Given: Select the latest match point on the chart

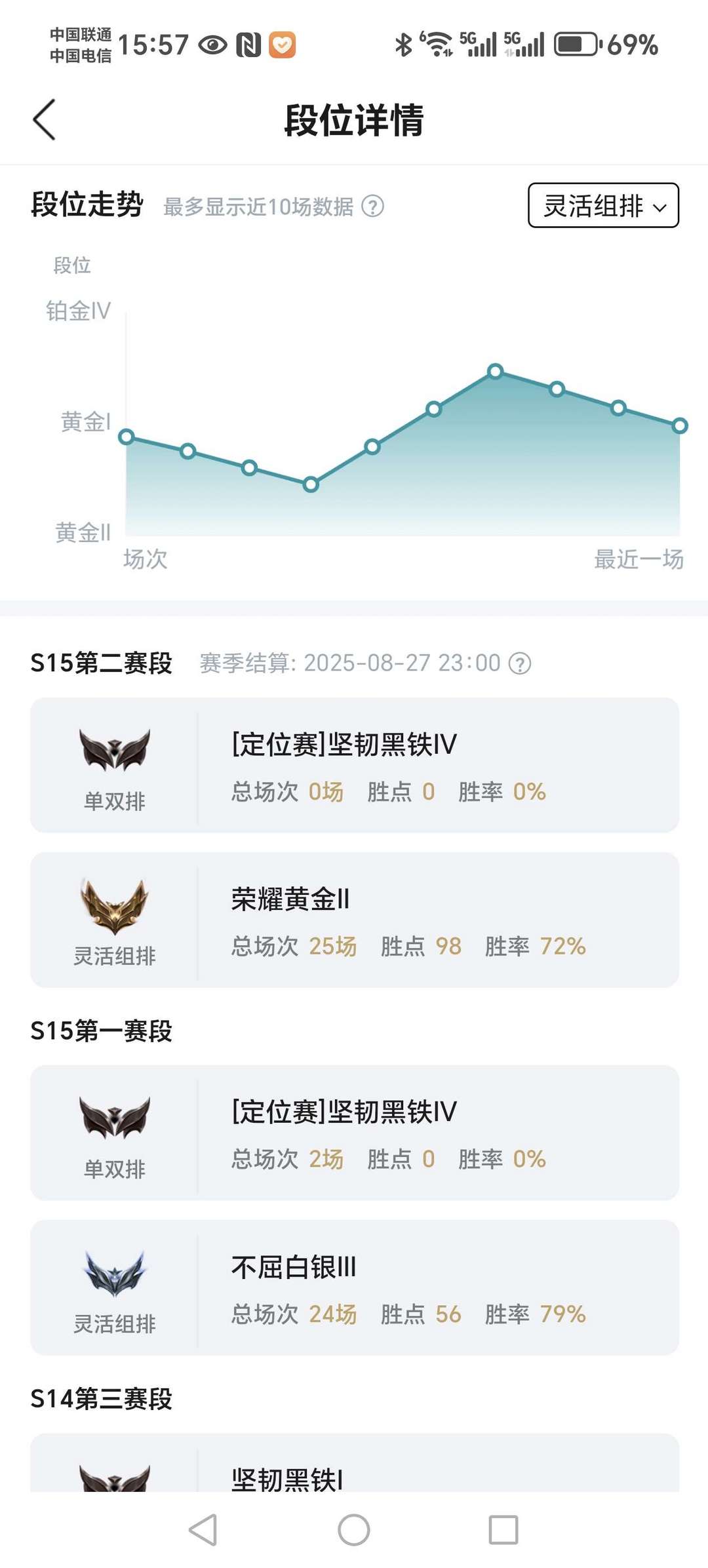Looking at the screenshot, I should pos(680,426).
